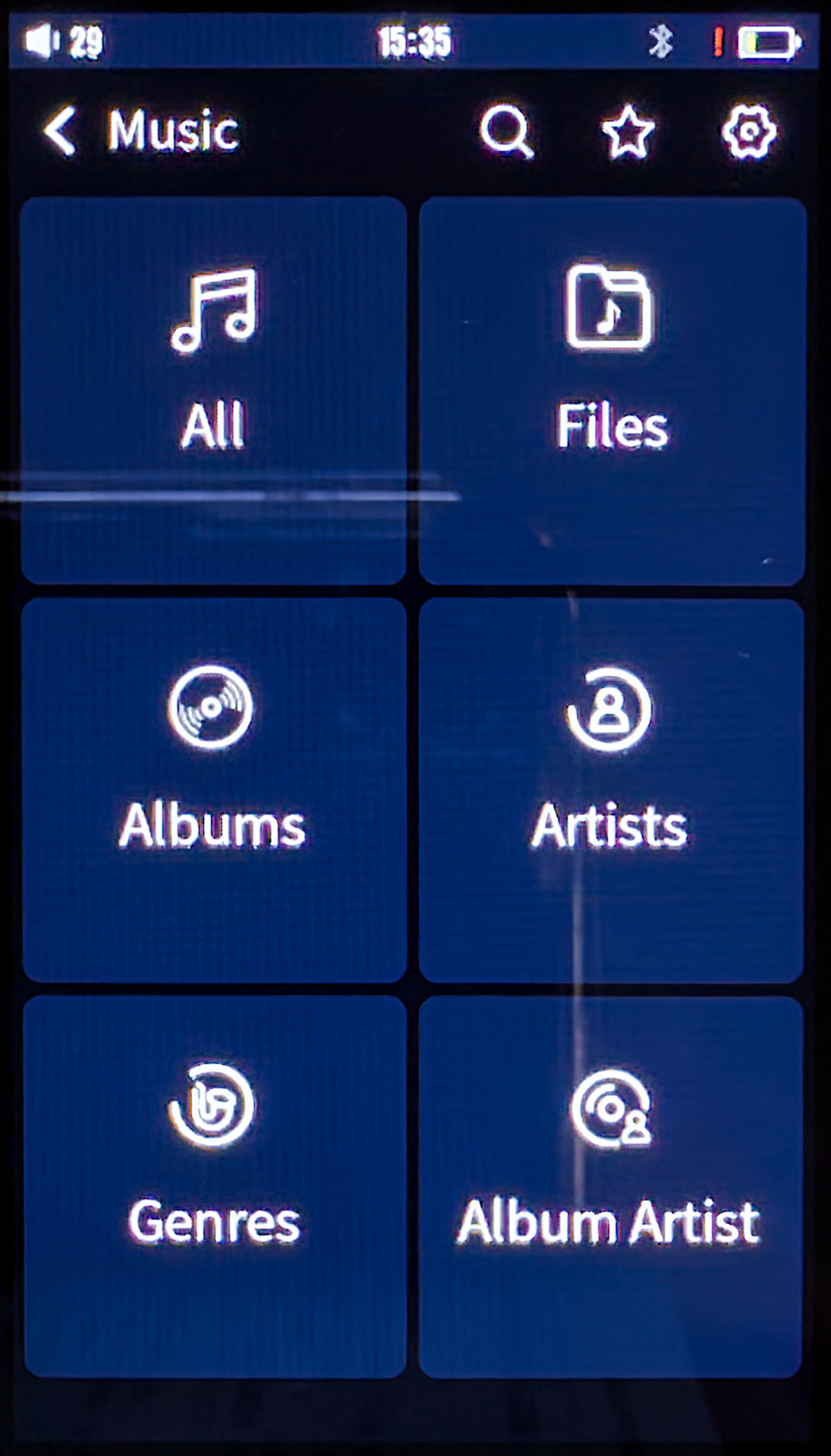Browse music by Files
This screenshot has width=831, height=1456.
pos(612,390)
